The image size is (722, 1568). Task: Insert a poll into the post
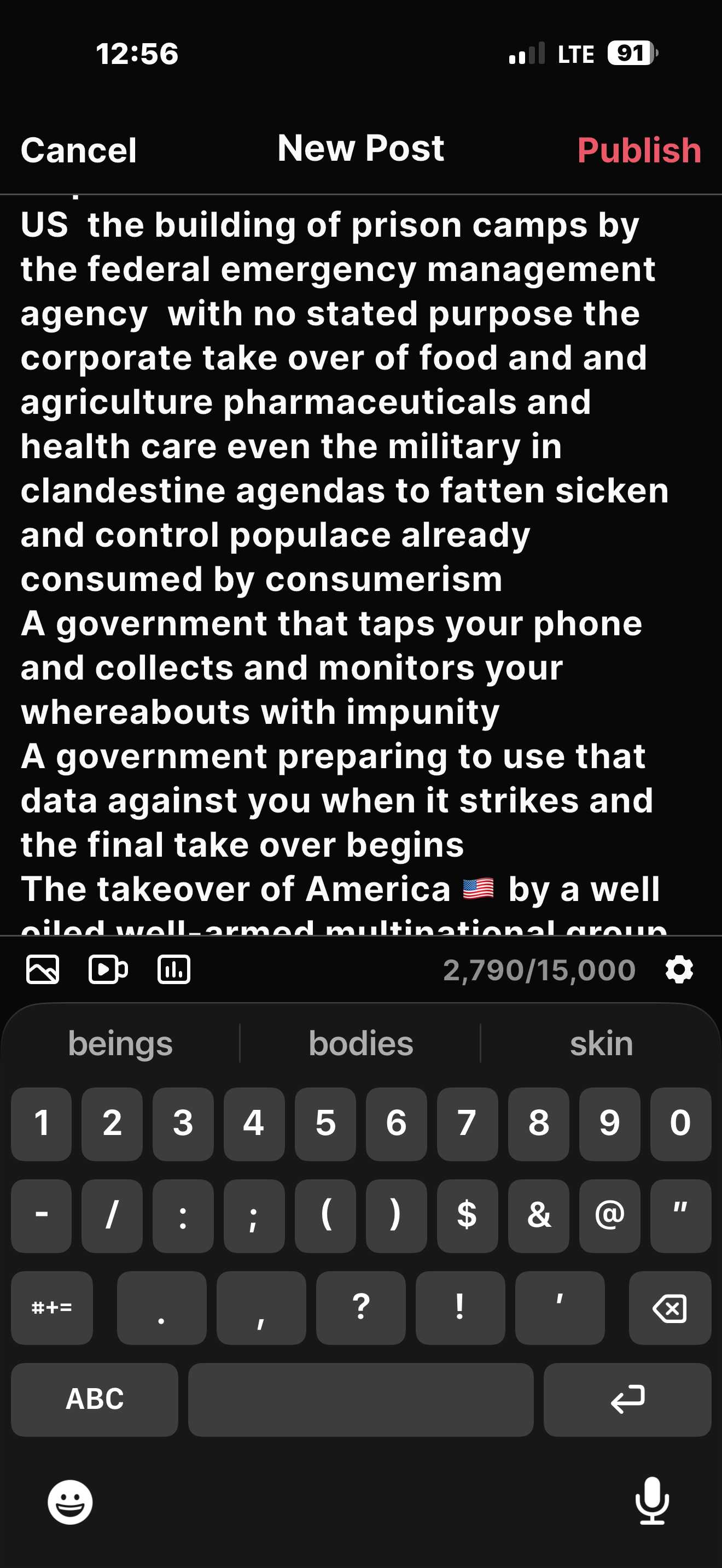pyautogui.click(x=173, y=969)
